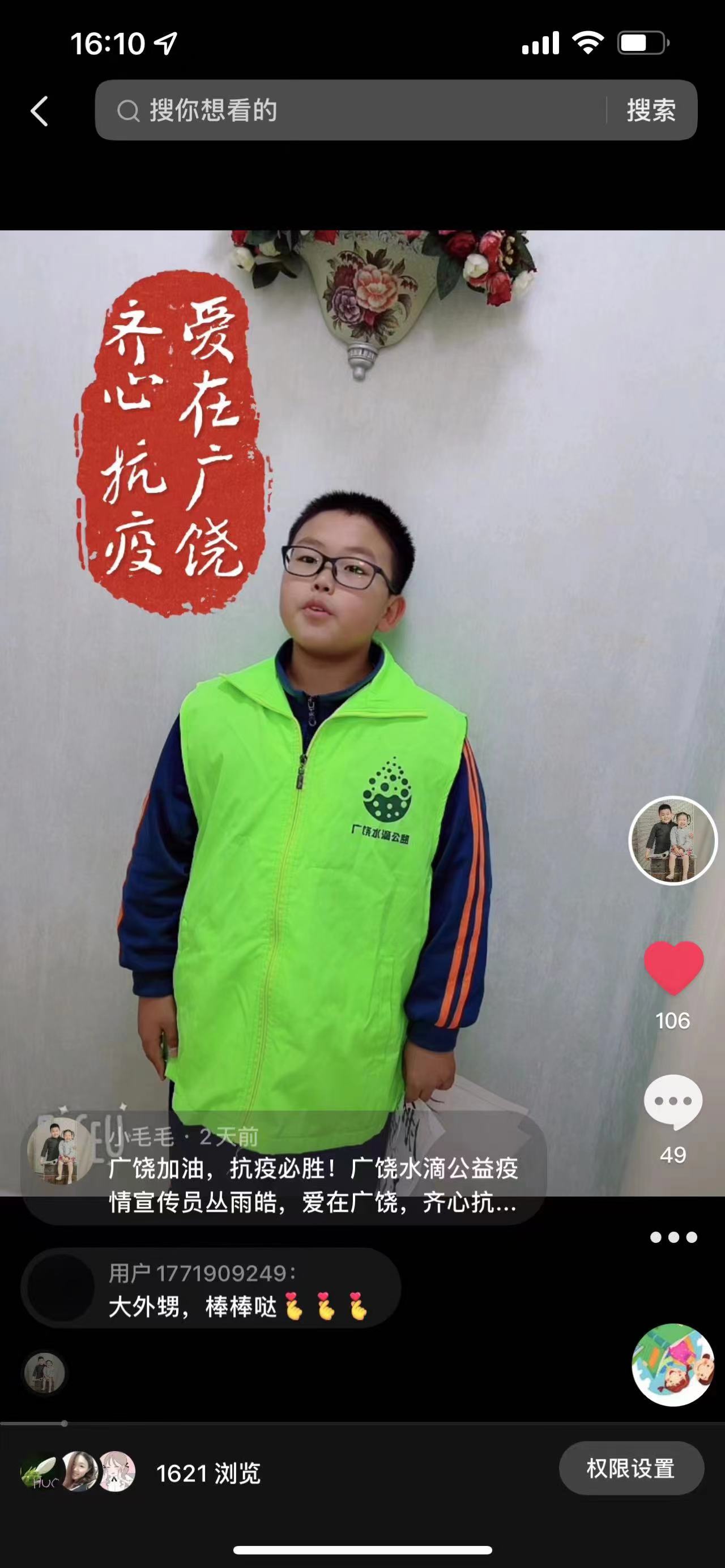Open the three-dot more options menu
725x1568 pixels.
tap(673, 1237)
